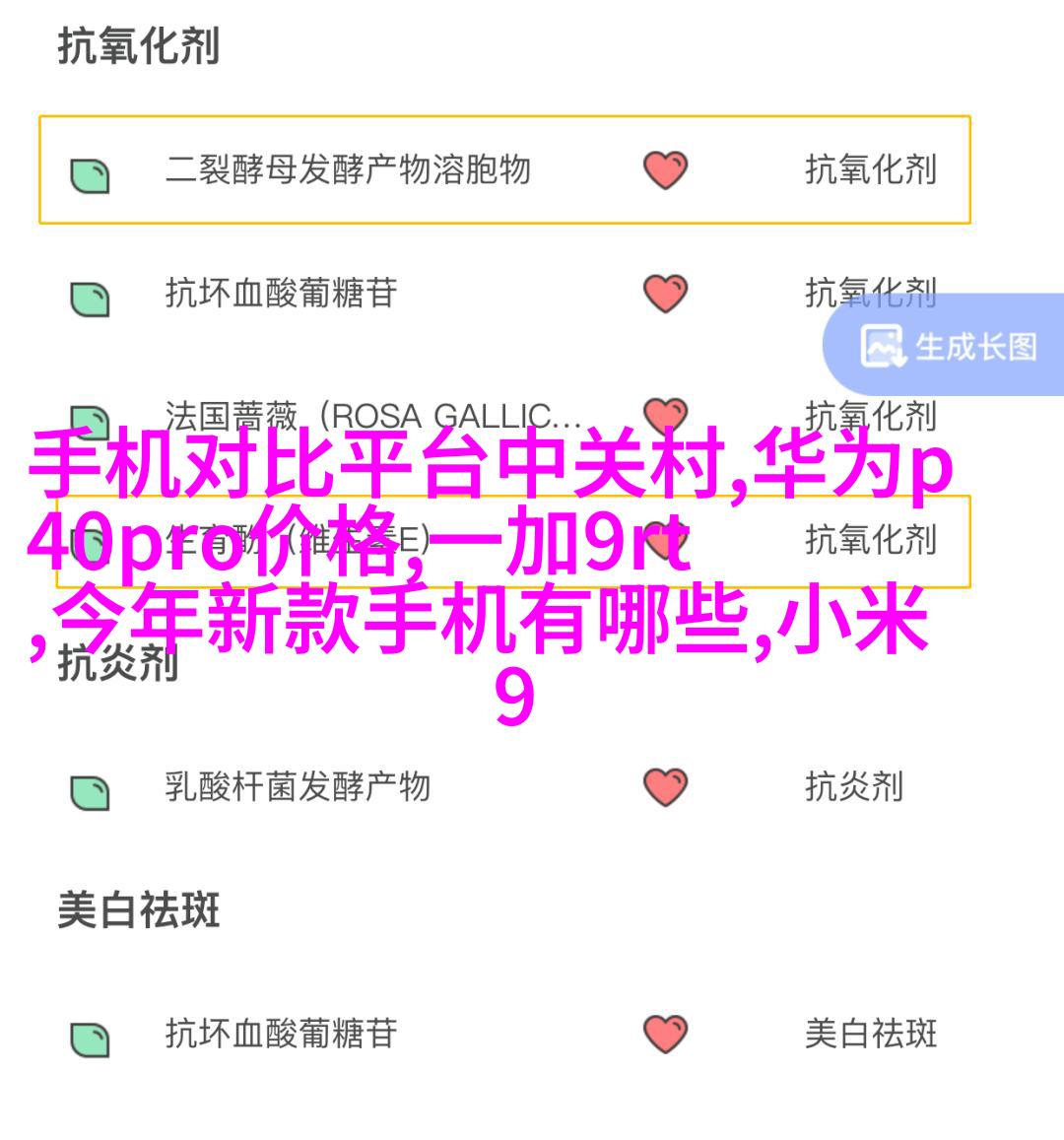Image resolution: width=1064 pixels, height=1140 pixels.
Task: Open 抗坏血酸葡糖苷 under 抗氧化剂
Action: point(281,294)
